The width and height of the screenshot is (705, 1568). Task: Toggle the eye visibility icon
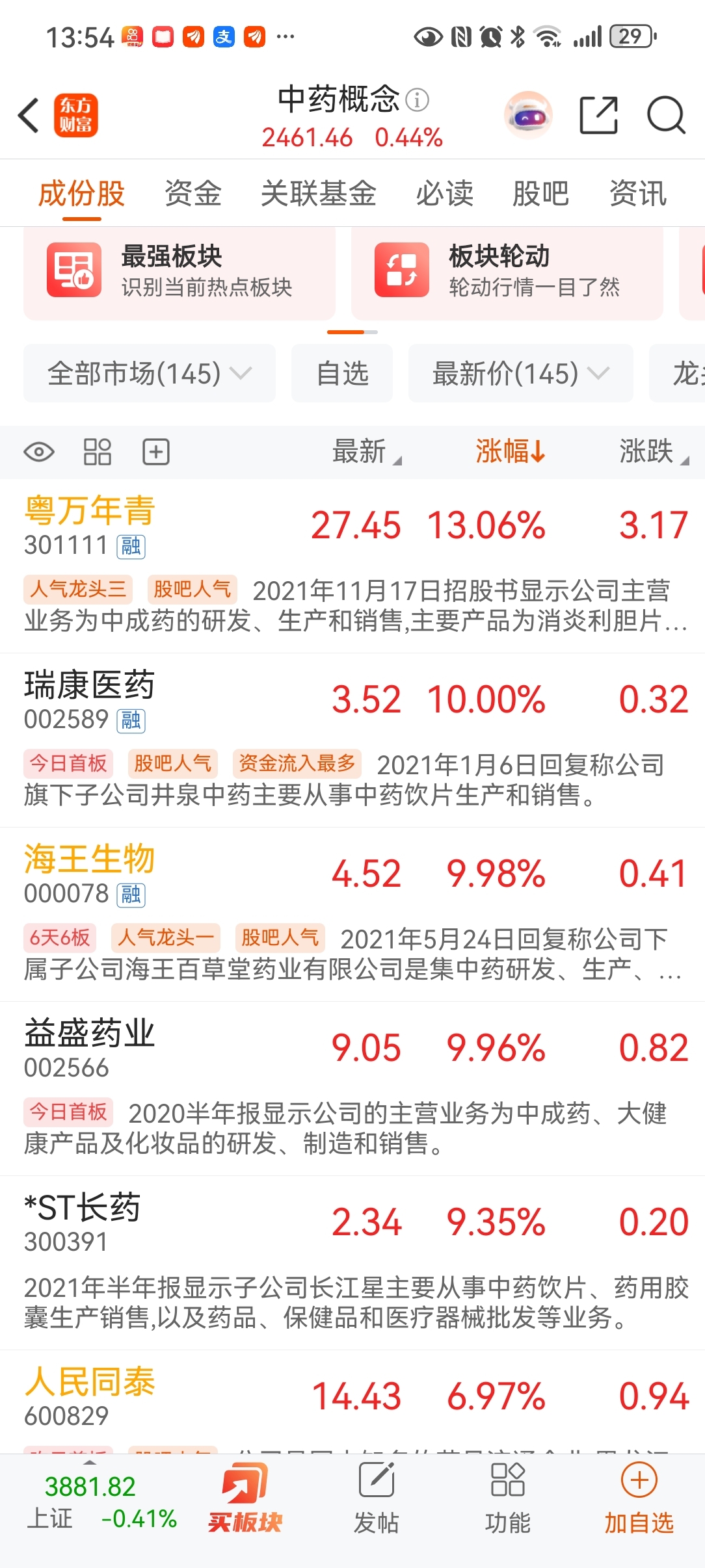39,452
